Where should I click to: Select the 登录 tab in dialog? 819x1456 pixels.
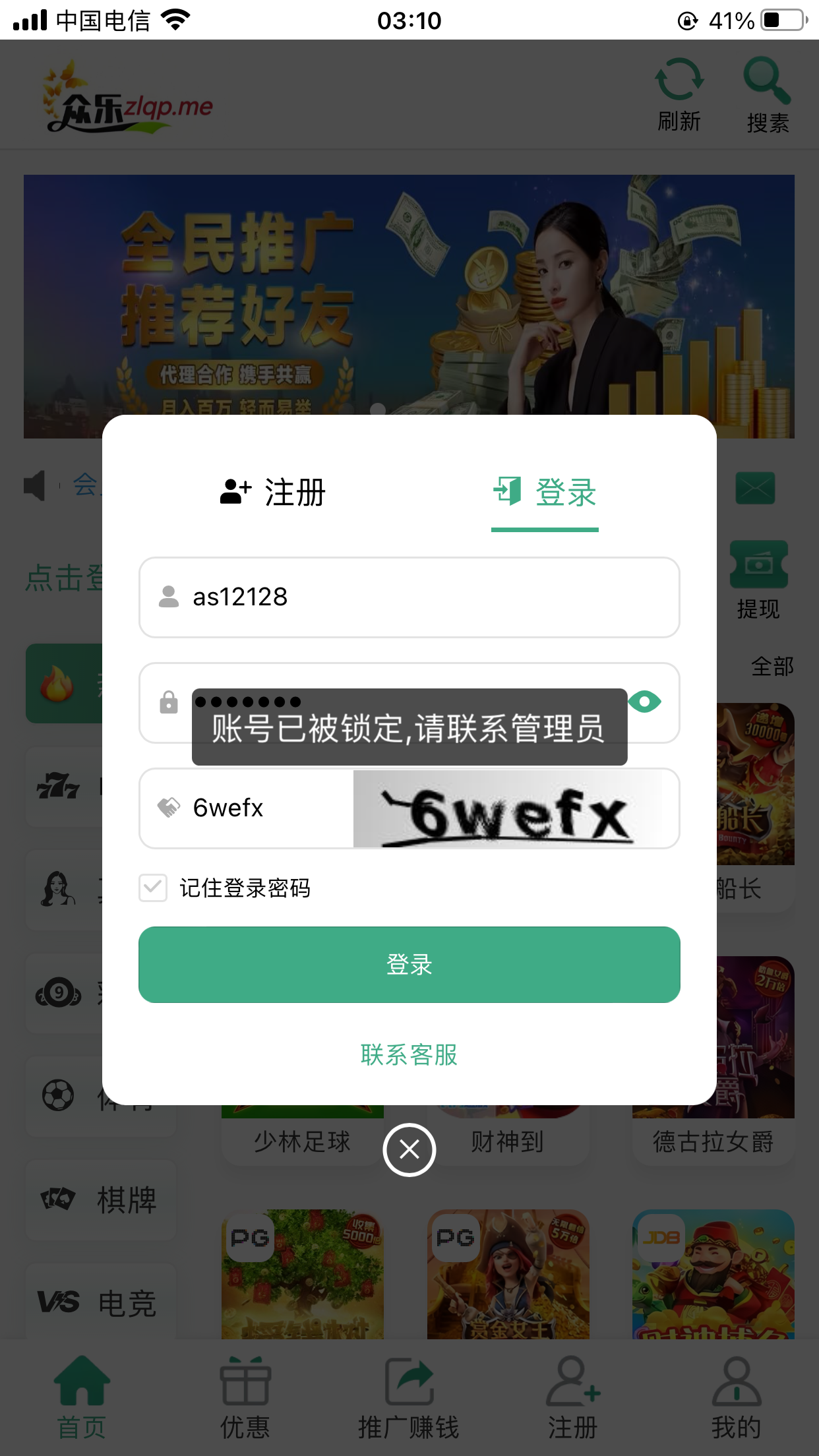545,493
